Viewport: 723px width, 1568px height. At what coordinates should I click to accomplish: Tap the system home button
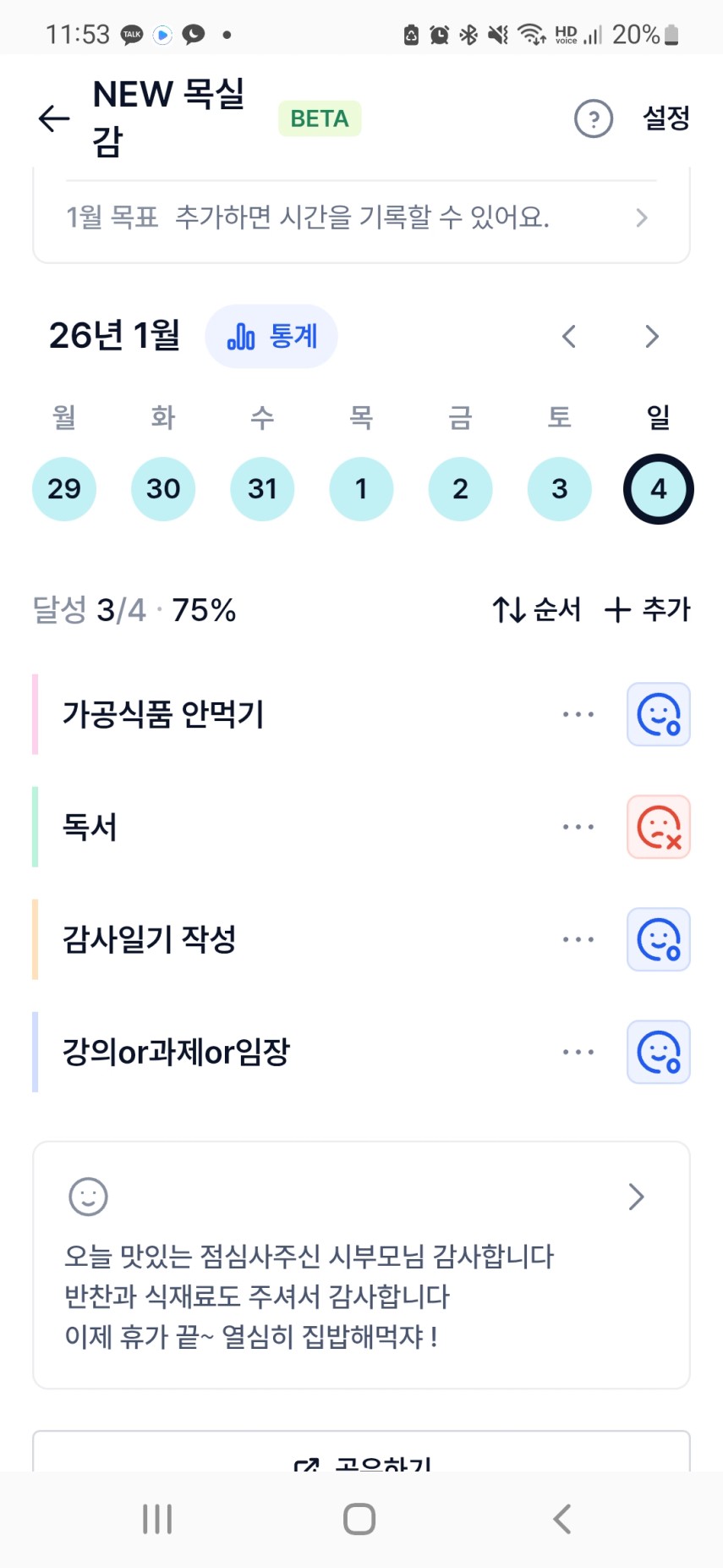[359, 1519]
